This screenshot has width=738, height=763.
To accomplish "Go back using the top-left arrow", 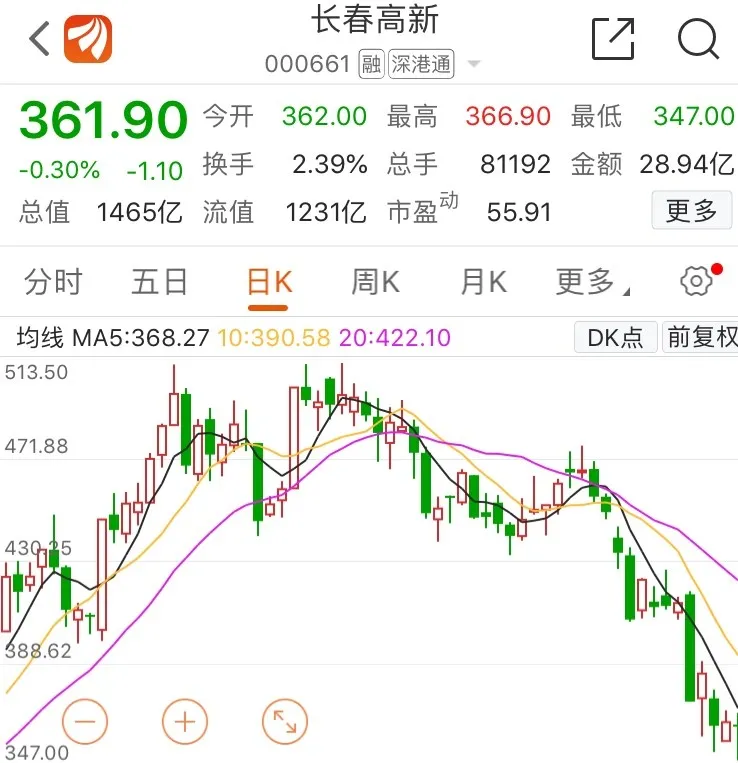I will [x=38, y=40].
